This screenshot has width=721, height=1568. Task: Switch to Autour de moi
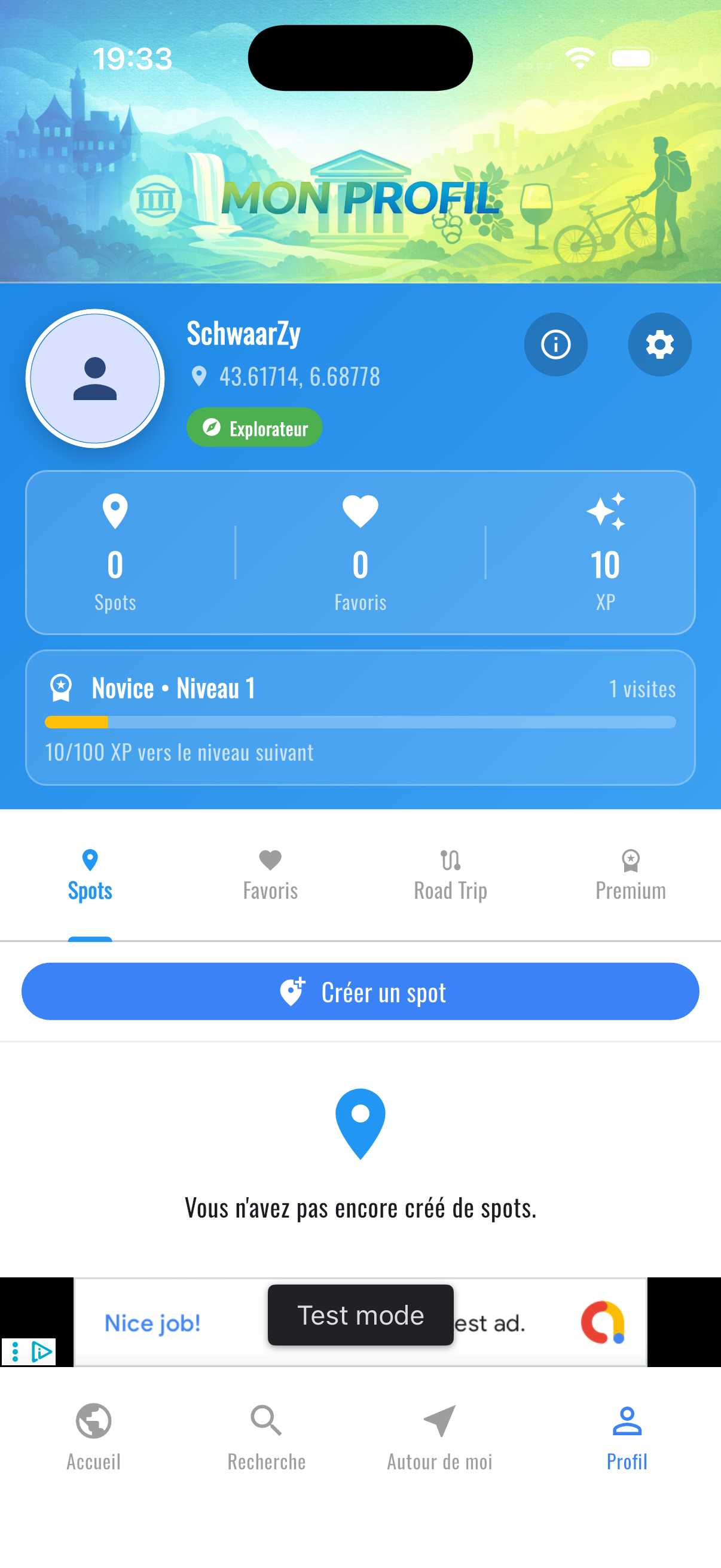pyautogui.click(x=439, y=1438)
